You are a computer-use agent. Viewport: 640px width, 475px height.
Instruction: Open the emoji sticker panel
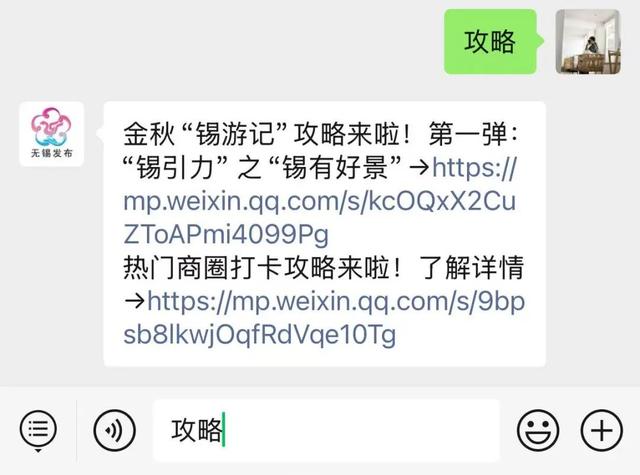537,431
